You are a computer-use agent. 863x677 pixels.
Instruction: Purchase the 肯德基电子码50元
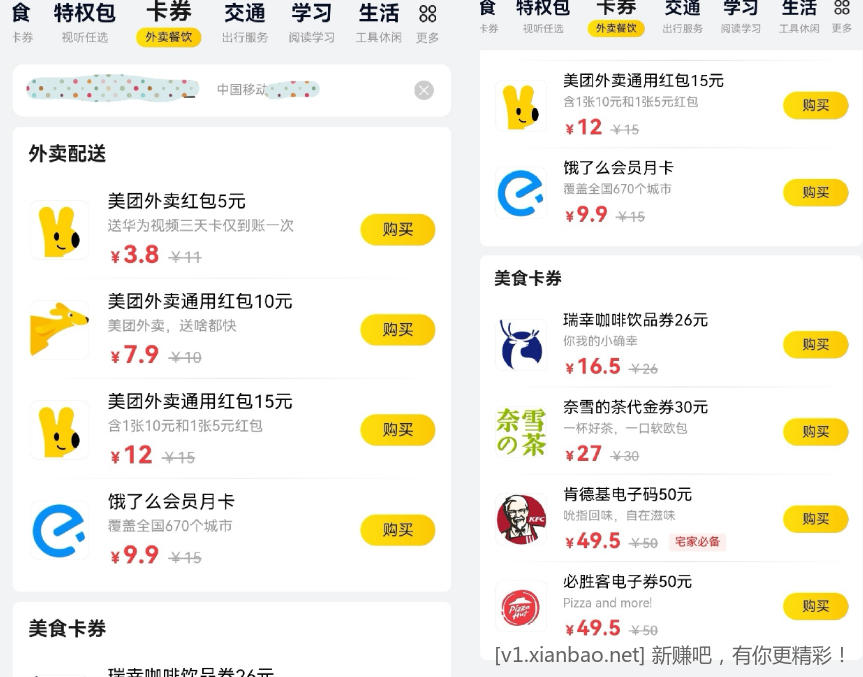(x=815, y=518)
